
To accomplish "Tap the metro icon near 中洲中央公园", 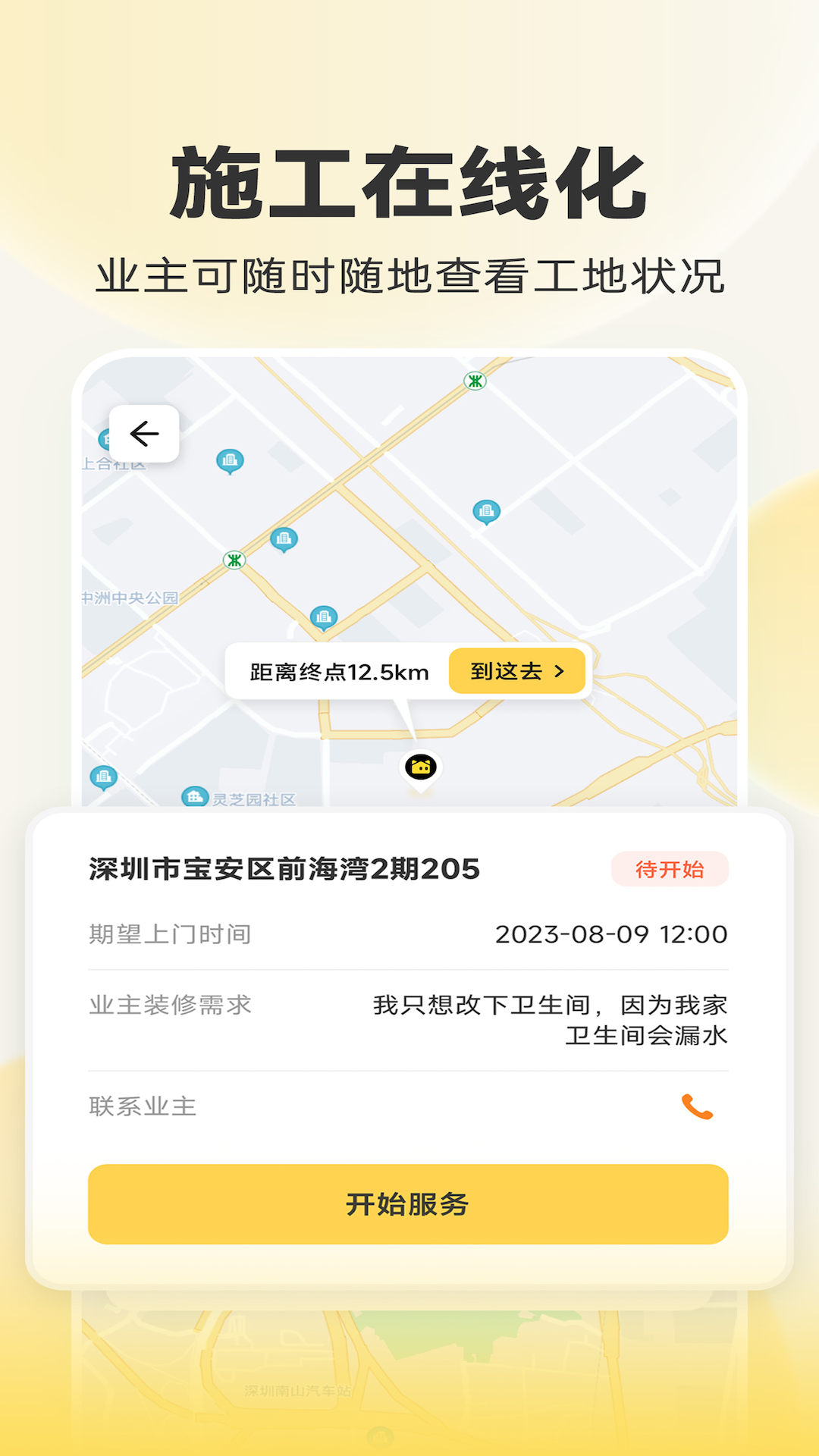I will [x=234, y=558].
